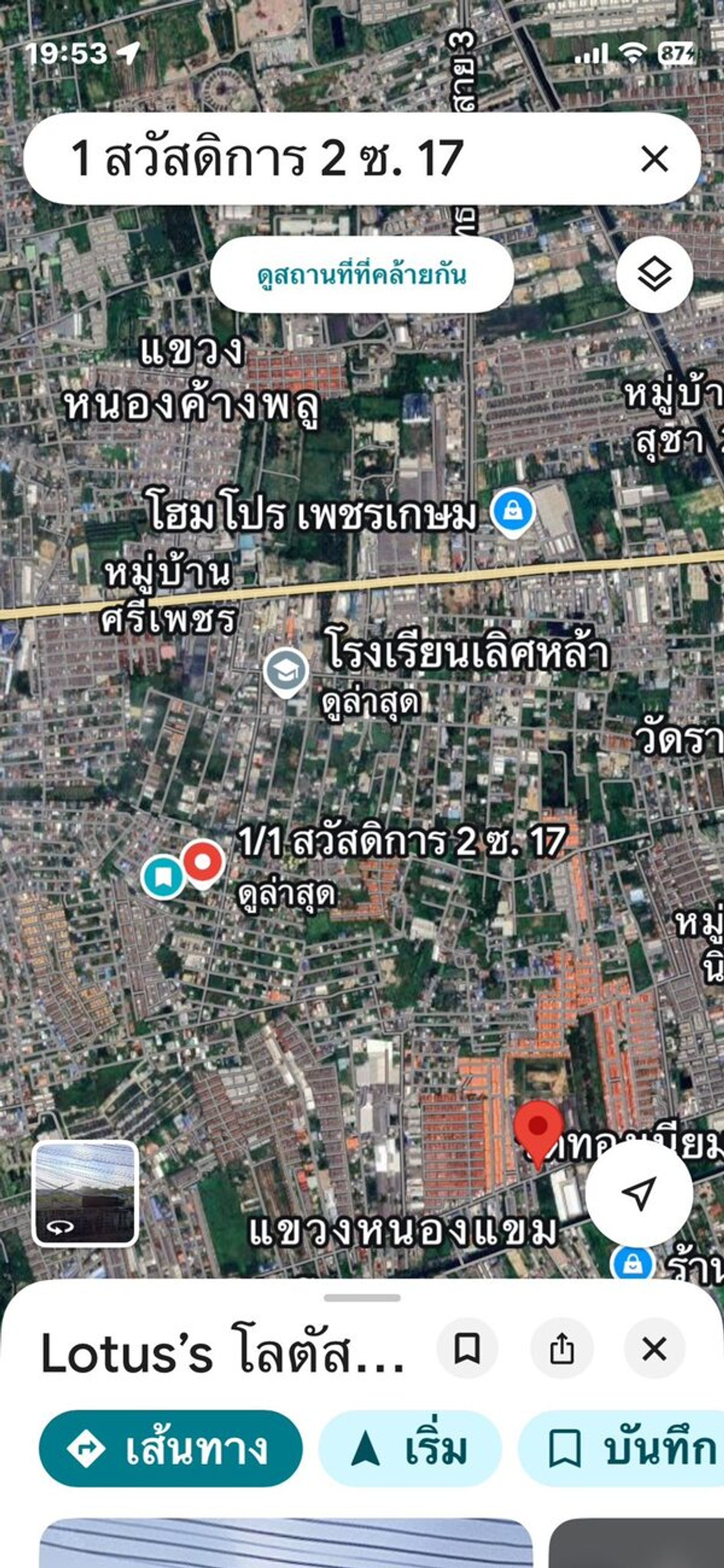
Task: Select โฮมโปร เพชรเกษม shopping pin
Action: 513,511
